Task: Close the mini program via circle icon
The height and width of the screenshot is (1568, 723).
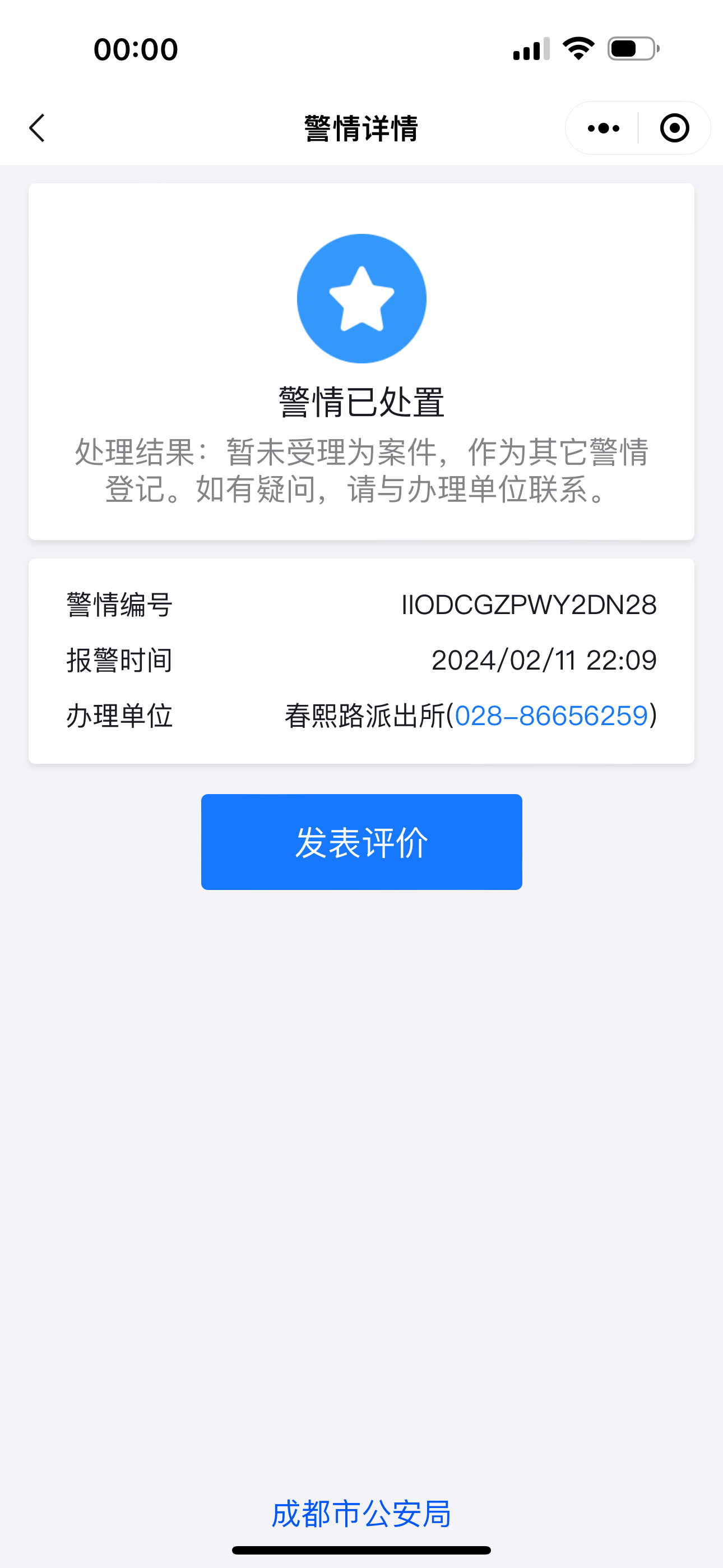Action: point(674,128)
